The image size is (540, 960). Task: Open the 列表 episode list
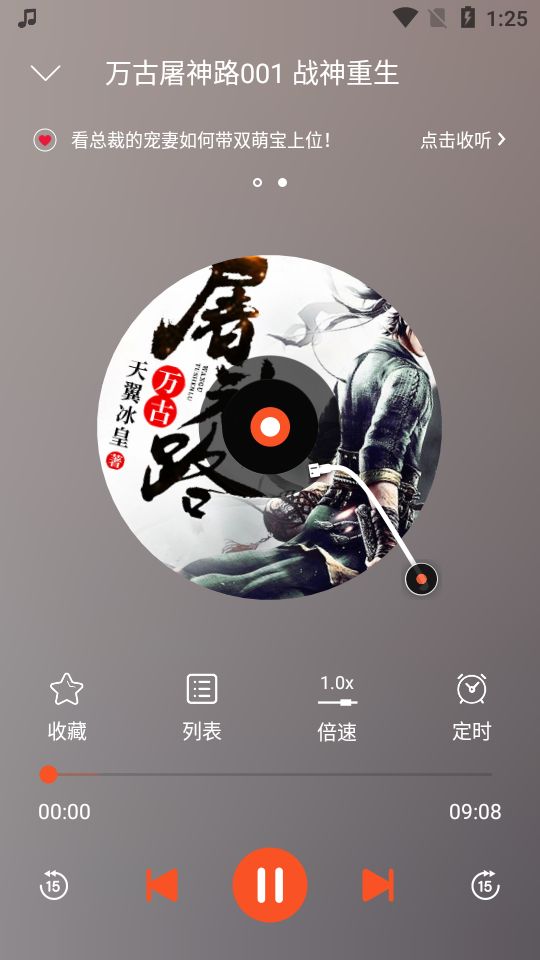pos(202,707)
